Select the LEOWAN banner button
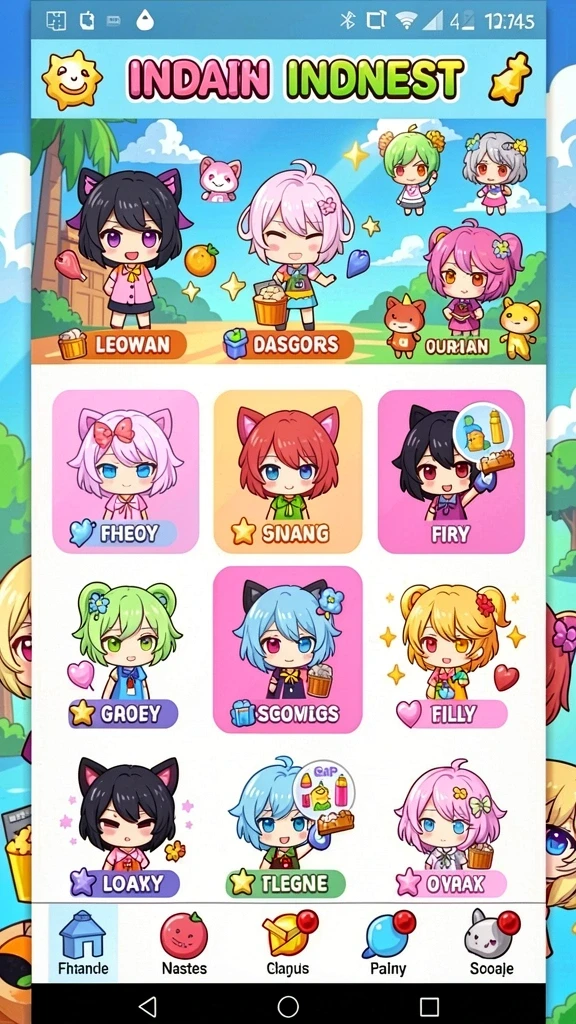The width and height of the screenshot is (576, 1024). click(122, 345)
